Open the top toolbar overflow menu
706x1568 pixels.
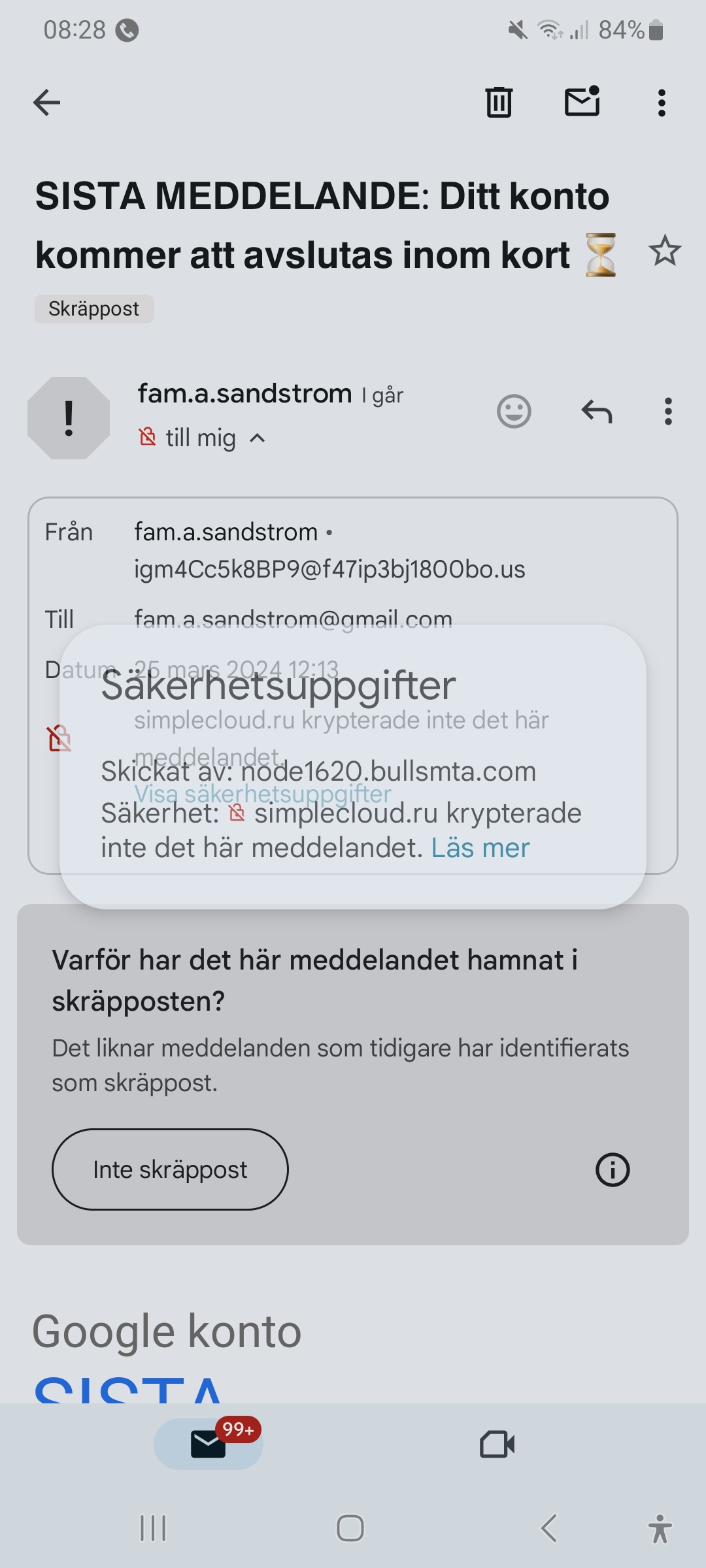pos(662,103)
